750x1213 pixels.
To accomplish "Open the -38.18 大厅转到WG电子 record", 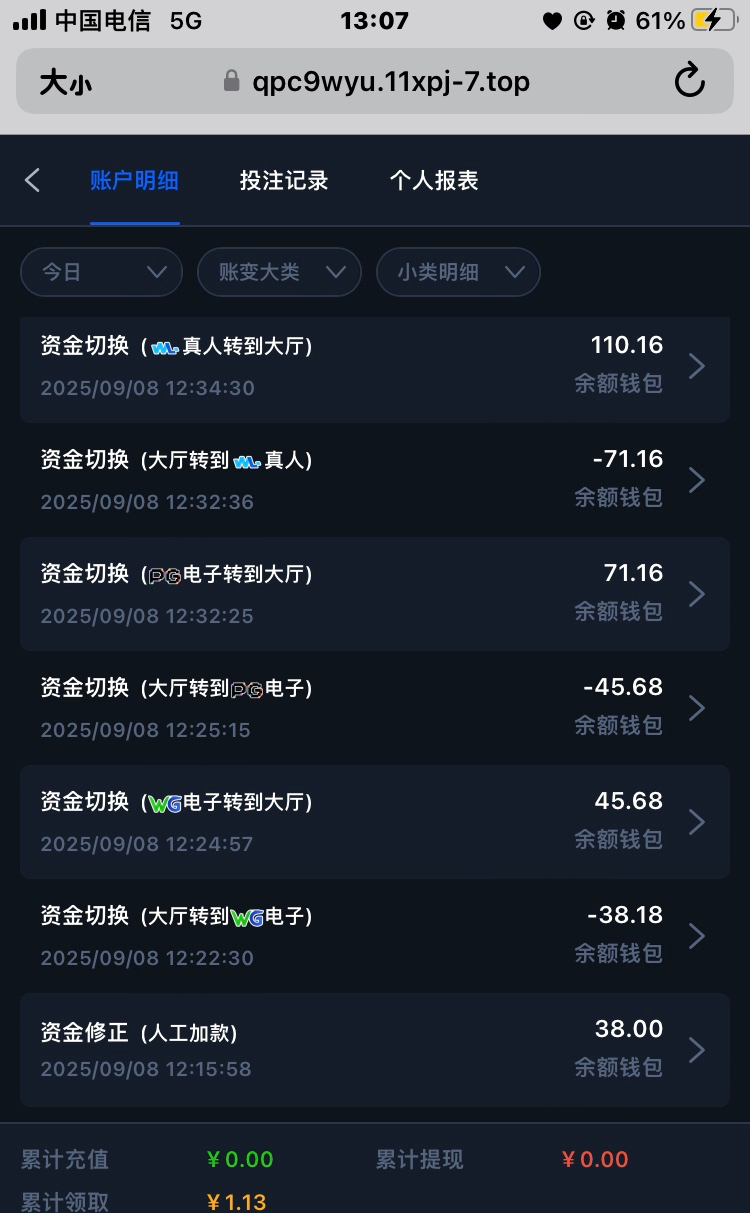I will pyautogui.click(x=375, y=936).
